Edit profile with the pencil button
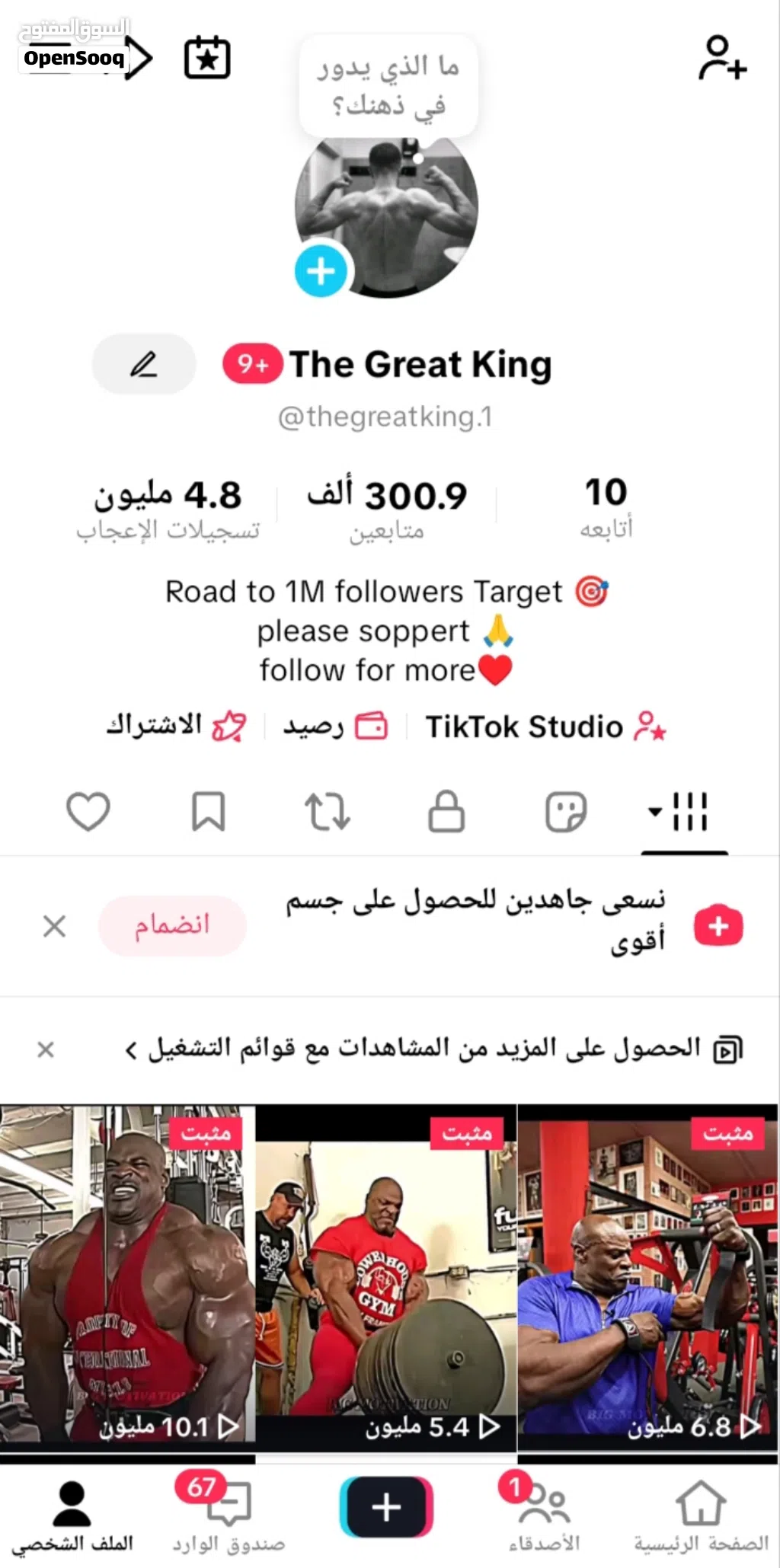The height and width of the screenshot is (1568, 780). pyautogui.click(x=144, y=364)
